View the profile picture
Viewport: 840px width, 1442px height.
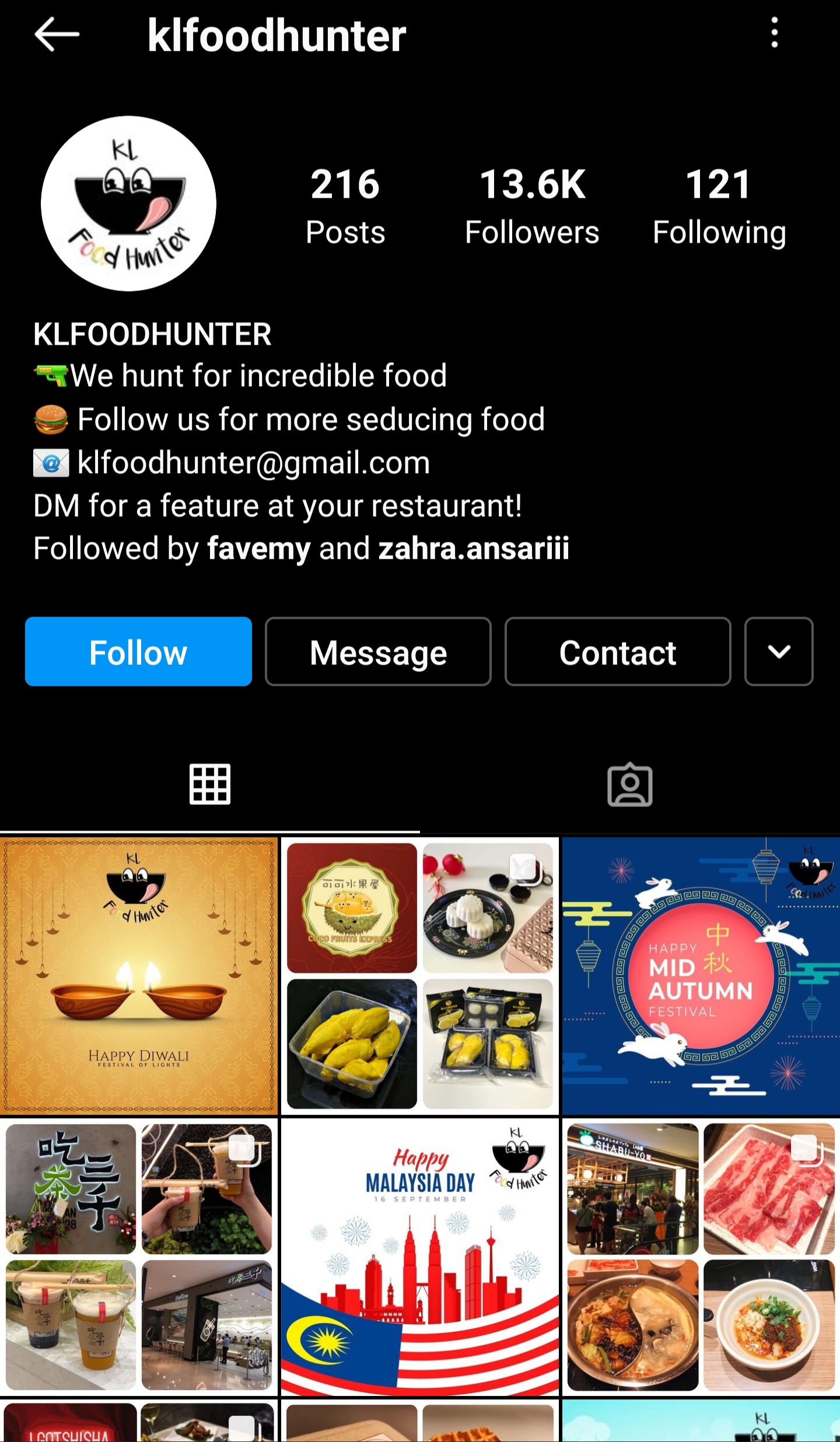[x=128, y=204]
